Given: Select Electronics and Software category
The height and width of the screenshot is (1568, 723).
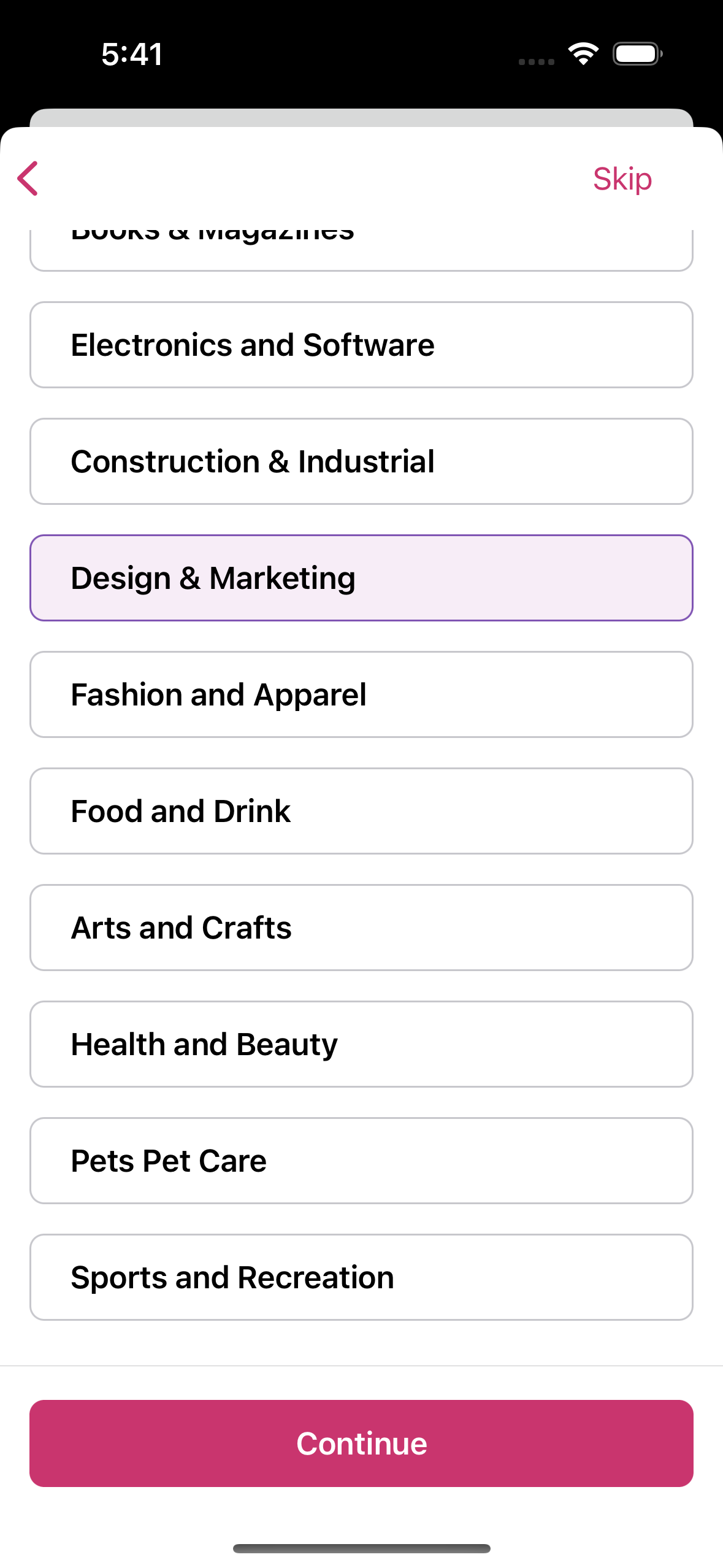Looking at the screenshot, I should [361, 345].
